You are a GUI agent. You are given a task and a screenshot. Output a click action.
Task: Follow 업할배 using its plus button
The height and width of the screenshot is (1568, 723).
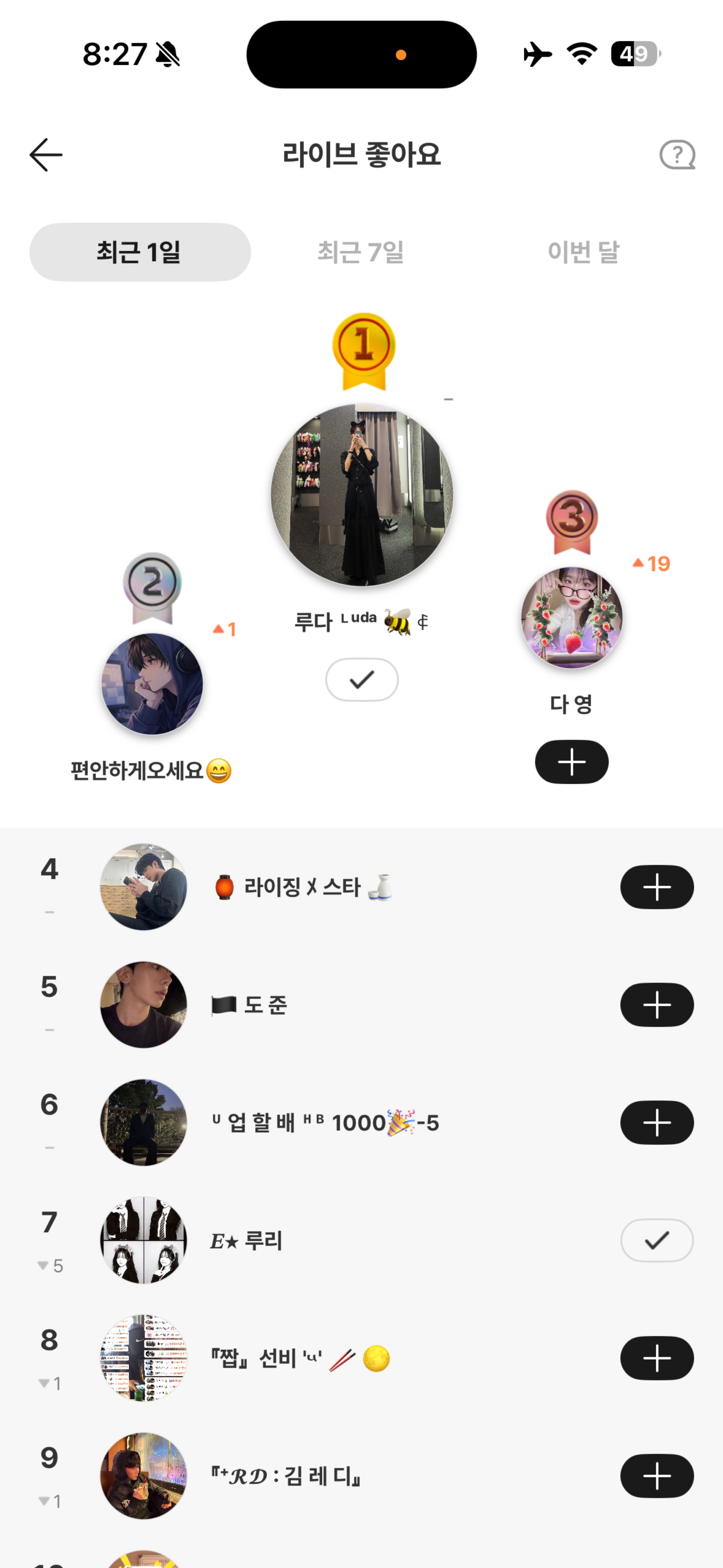coord(657,1123)
